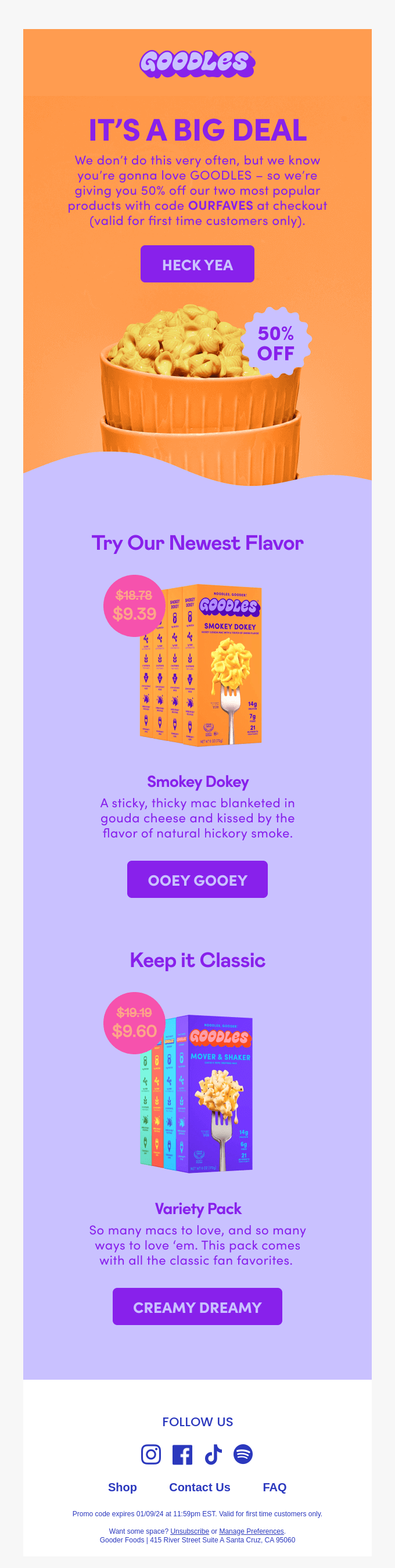Open the OOEY GOOEY button
The image size is (395, 1568).
click(197, 879)
